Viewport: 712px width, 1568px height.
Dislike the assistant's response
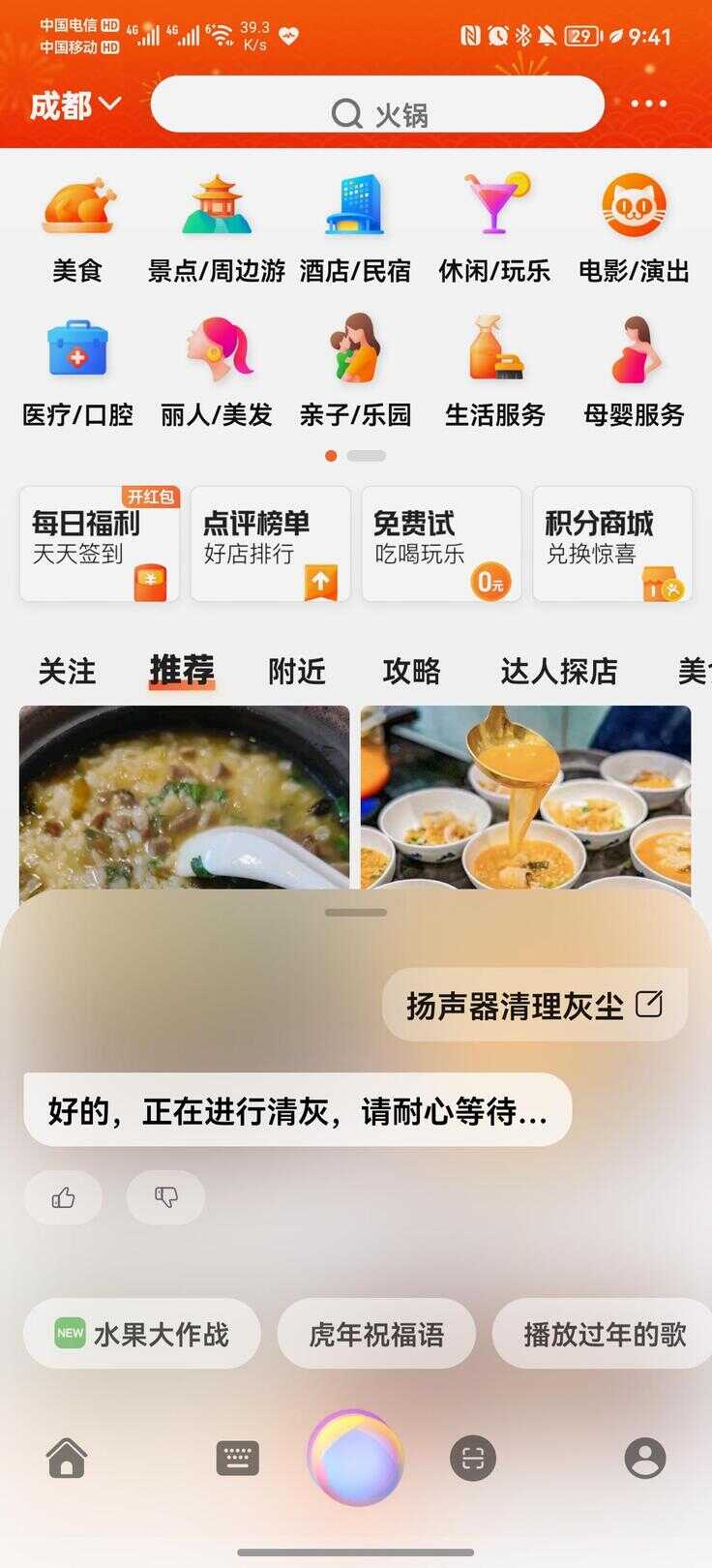tap(165, 1198)
